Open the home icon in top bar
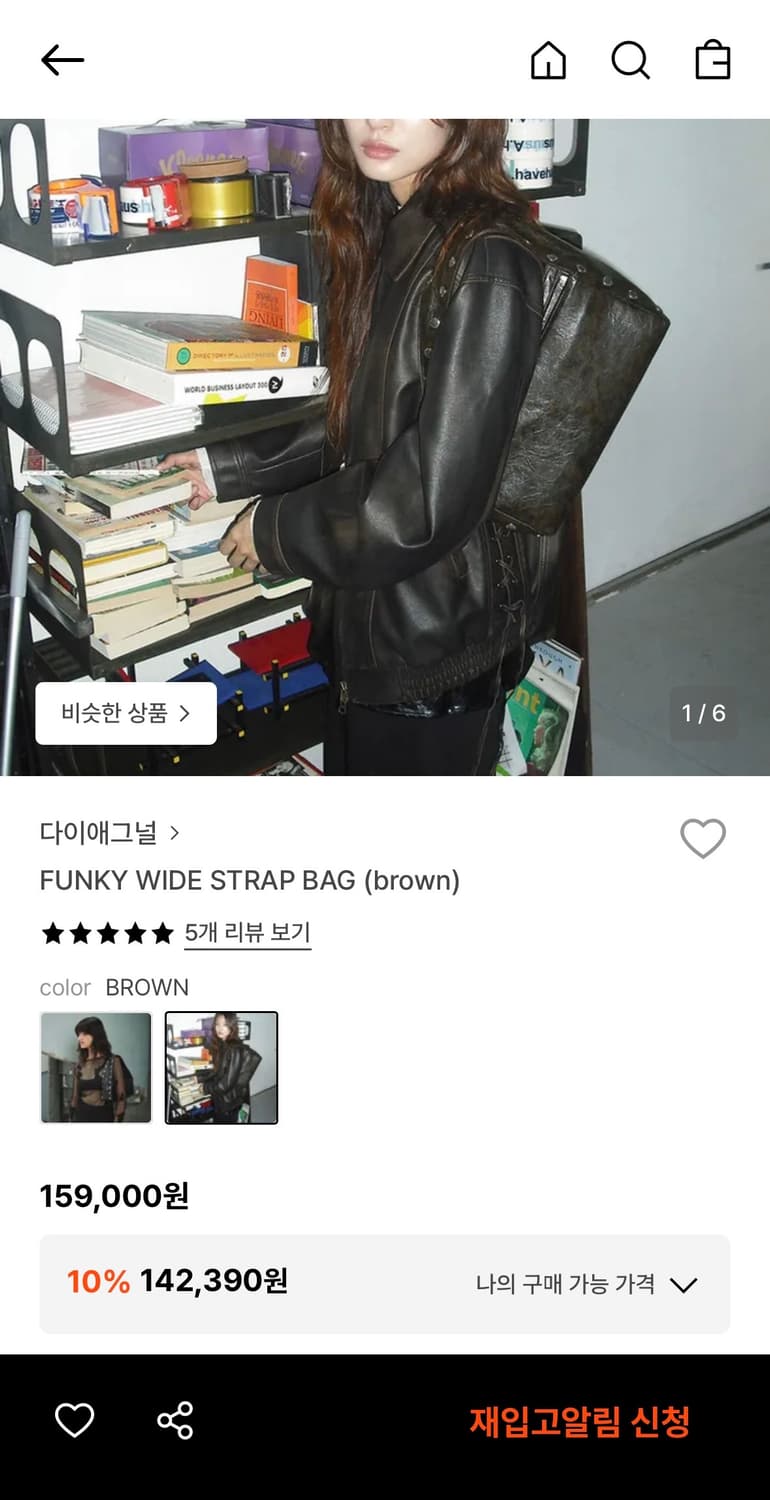Viewport: 770px width, 1500px height. (x=547, y=60)
